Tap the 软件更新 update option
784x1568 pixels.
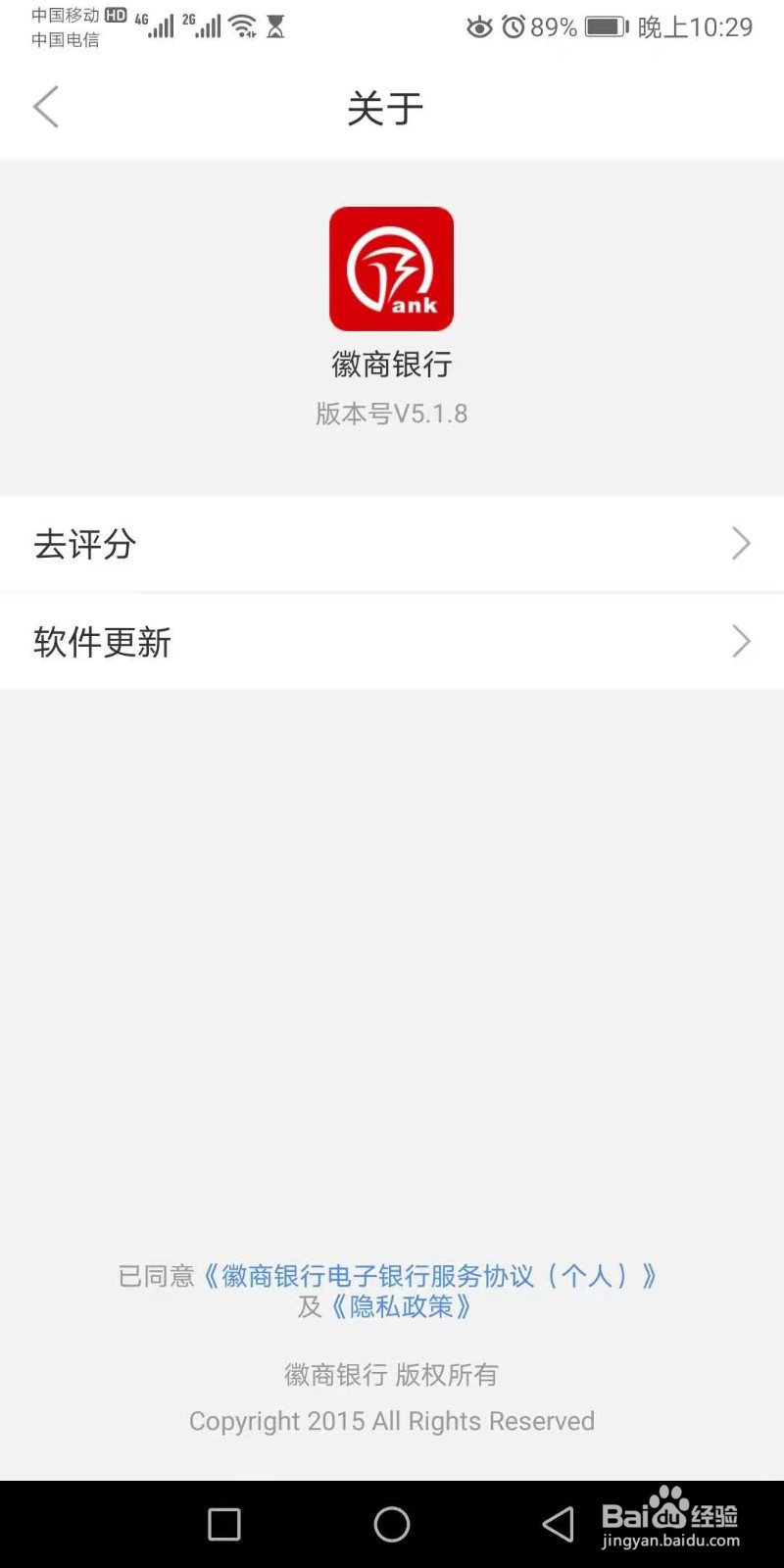[102, 643]
